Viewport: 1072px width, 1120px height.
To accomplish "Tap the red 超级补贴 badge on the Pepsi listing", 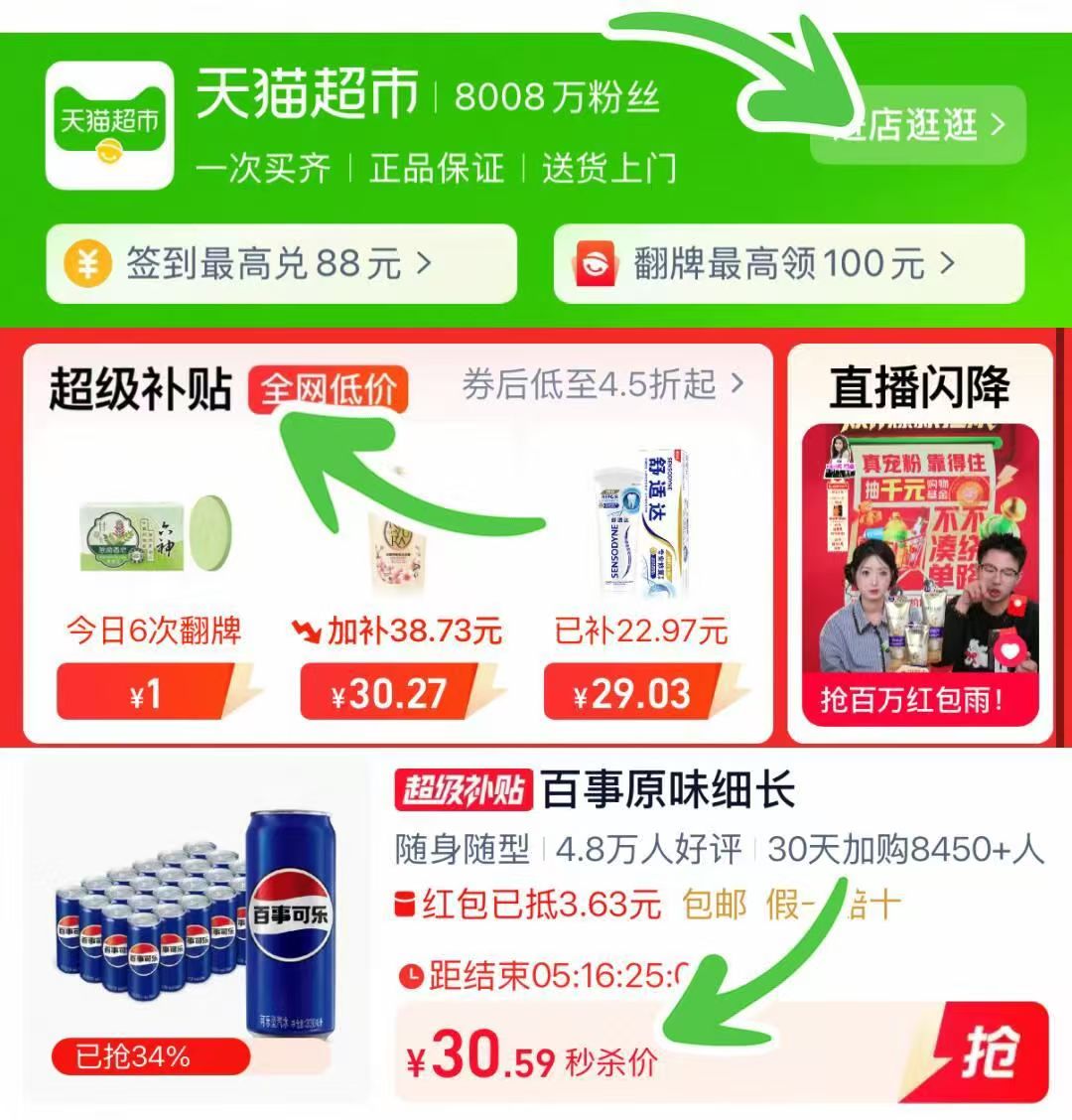I will coord(463,787).
